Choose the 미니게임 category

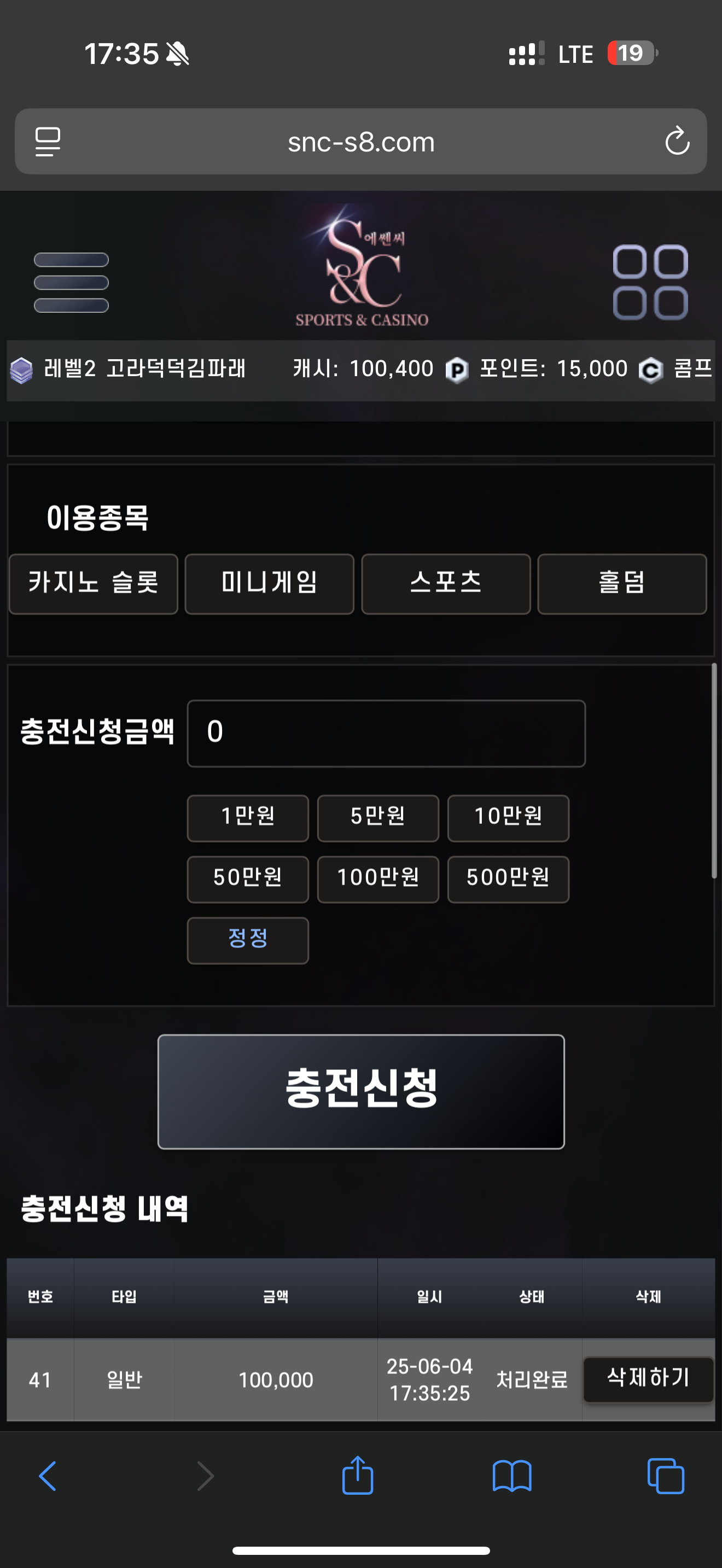270,584
